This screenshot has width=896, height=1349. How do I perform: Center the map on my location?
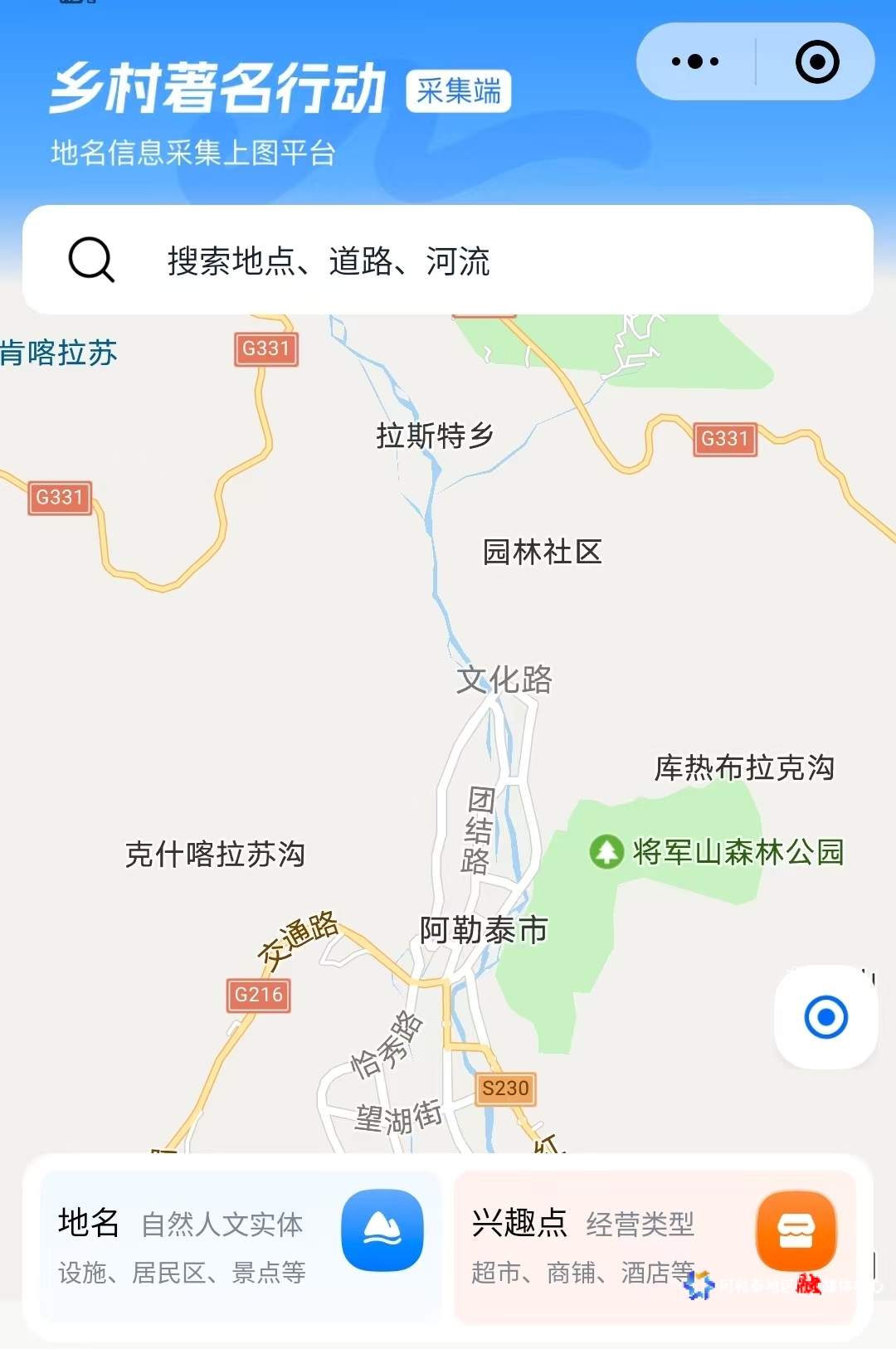825,1016
